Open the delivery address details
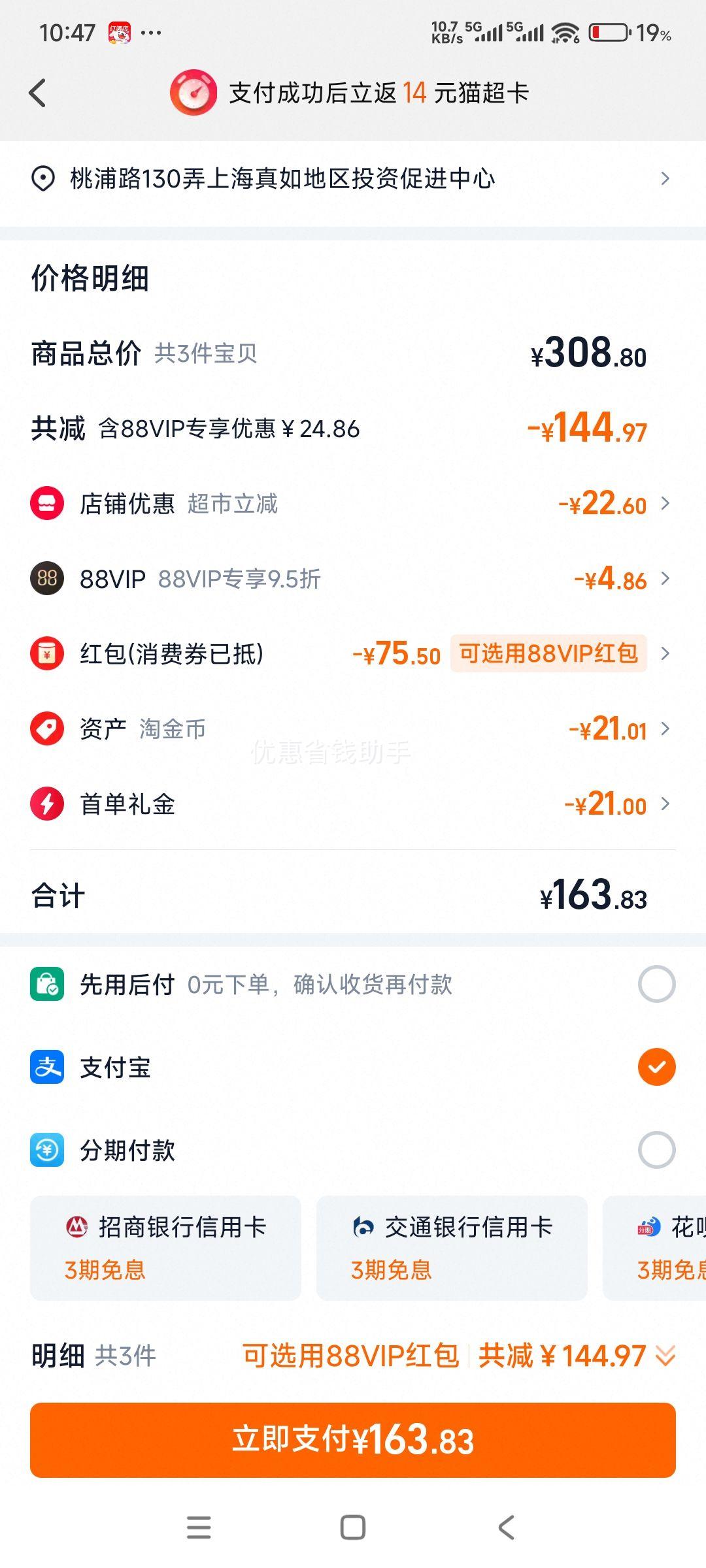Image resolution: width=706 pixels, height=1568 pixels. click(353, 177)
